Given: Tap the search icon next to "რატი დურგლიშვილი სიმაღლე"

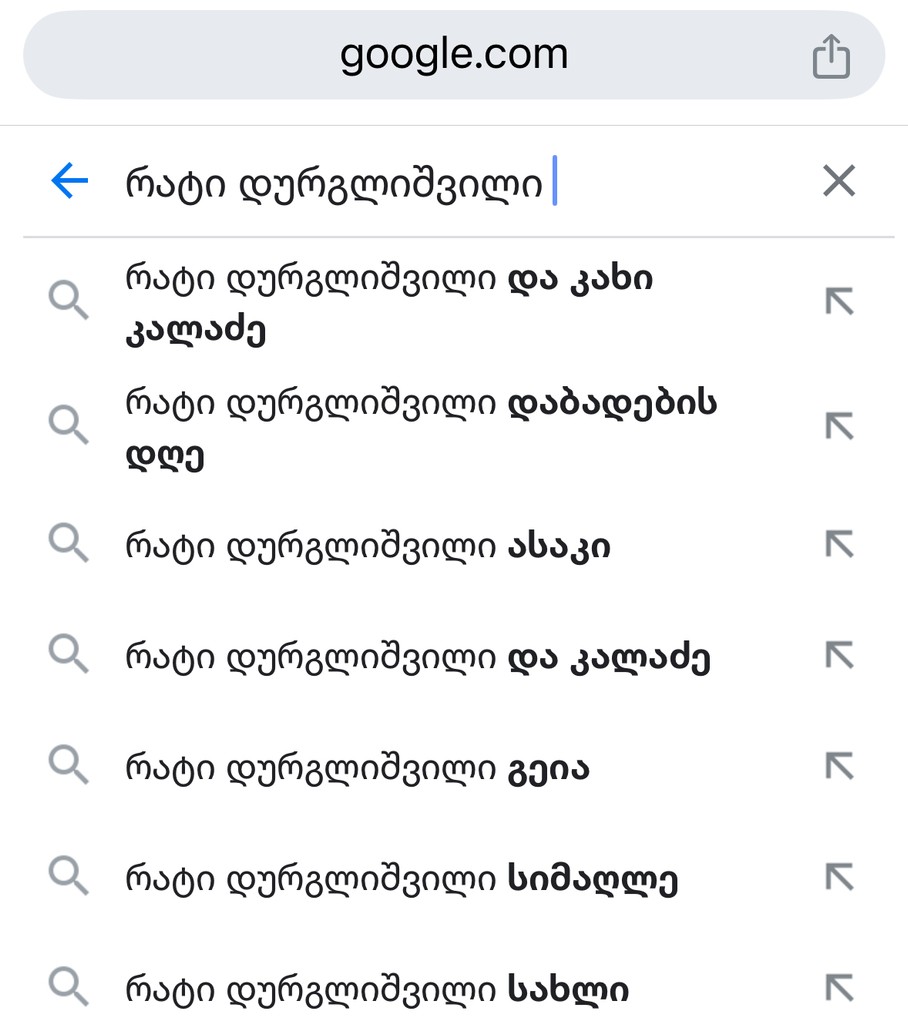Looking at the screenshot, I should point(68,877).
